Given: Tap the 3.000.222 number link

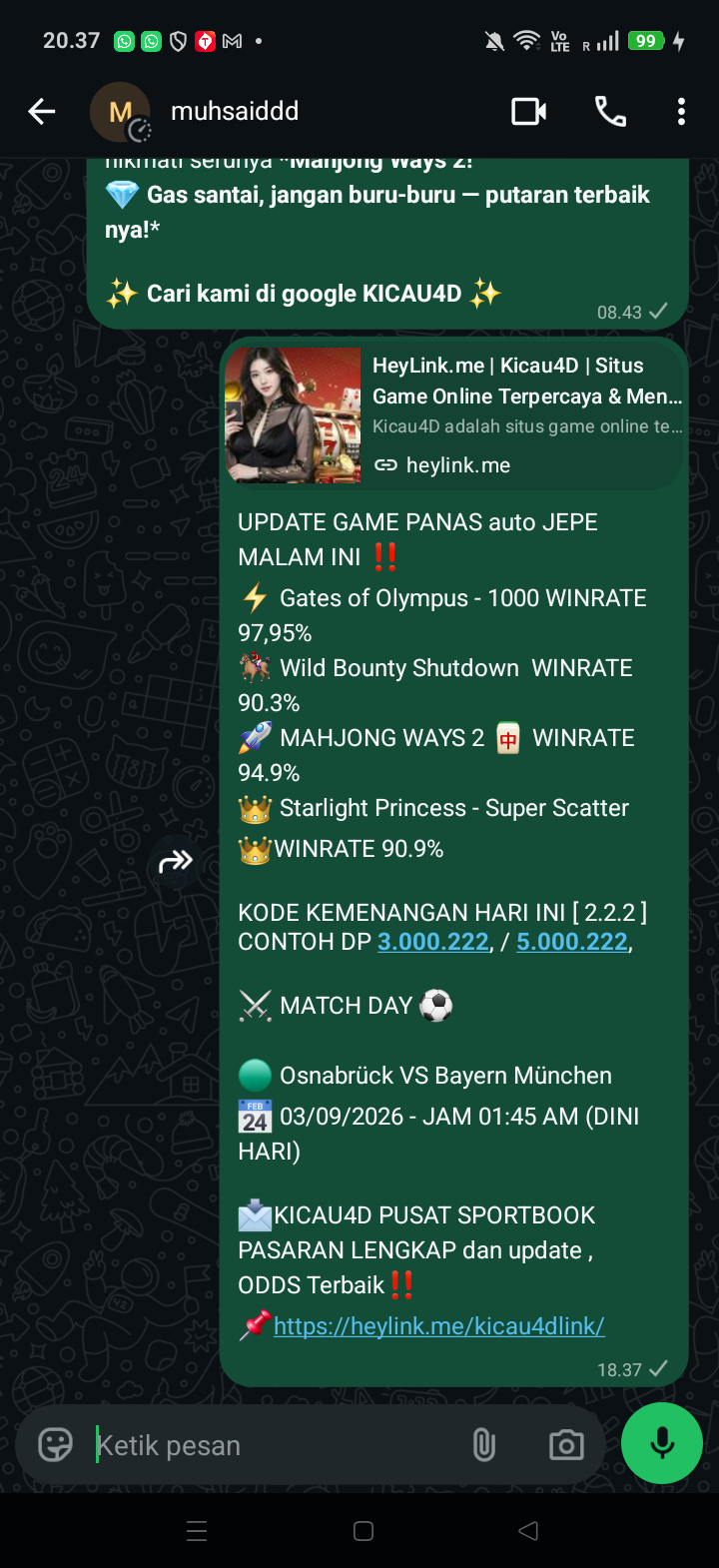Looking at the screenshot, I should (x=433, y=942).
